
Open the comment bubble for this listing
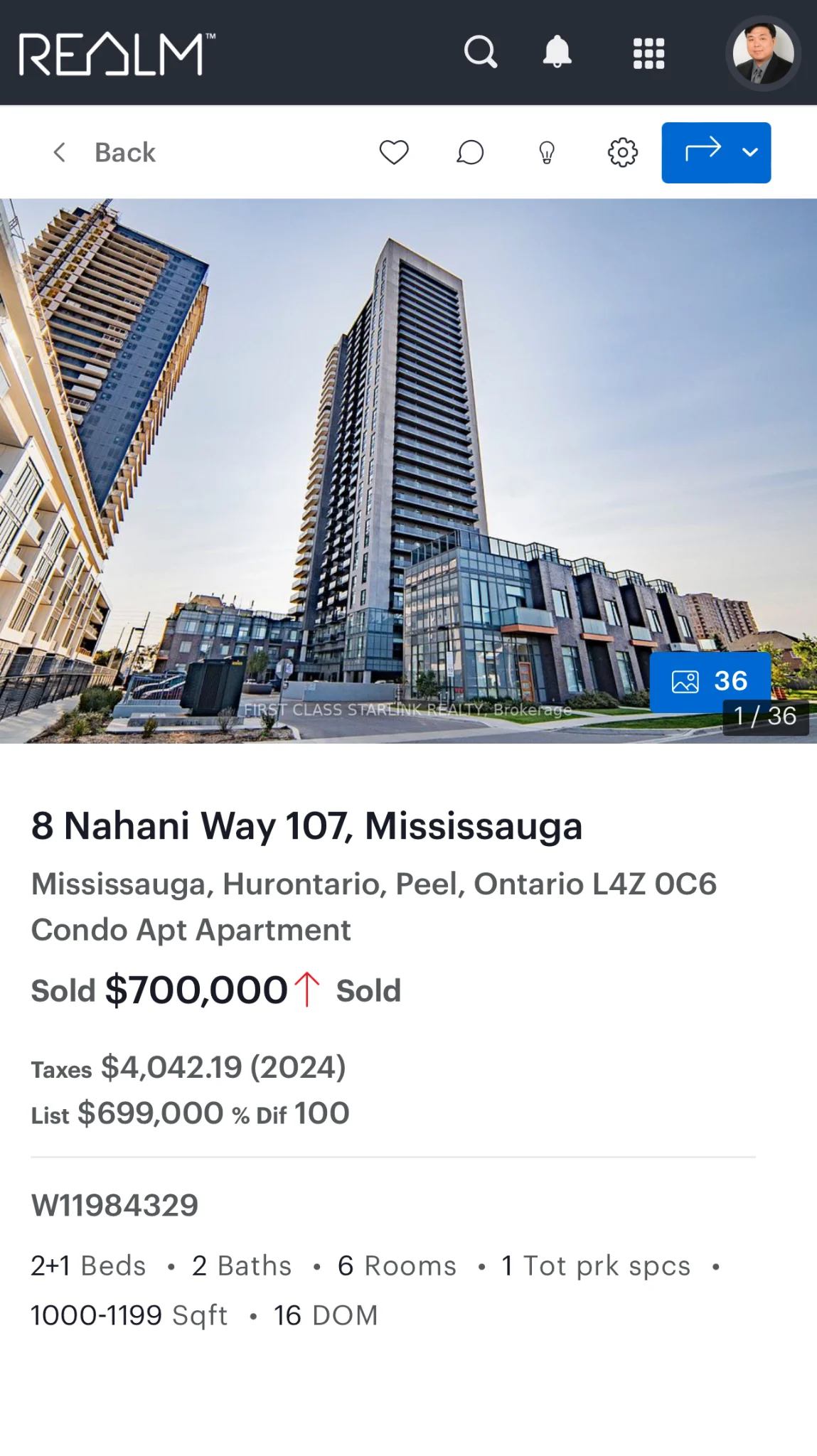tap(470, 152)
